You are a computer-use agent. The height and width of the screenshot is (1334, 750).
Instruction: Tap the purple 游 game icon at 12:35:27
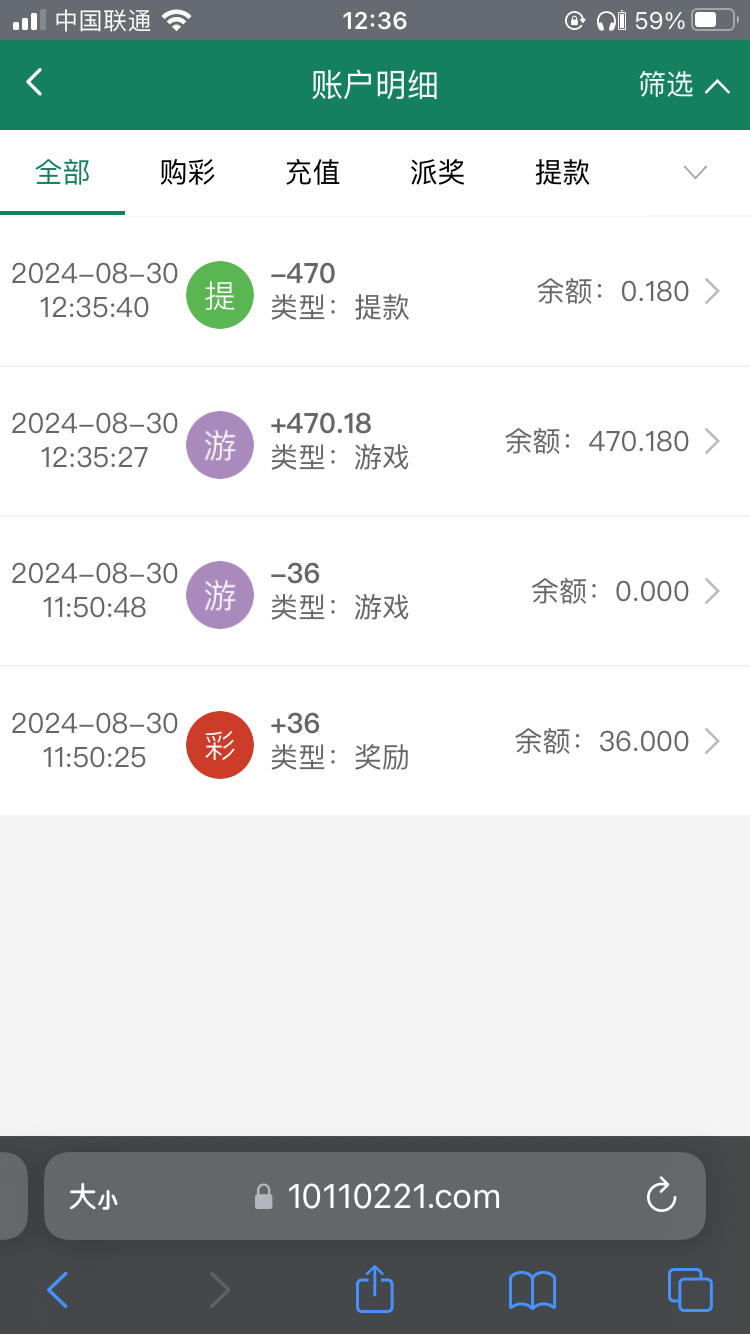click(219, 445)
